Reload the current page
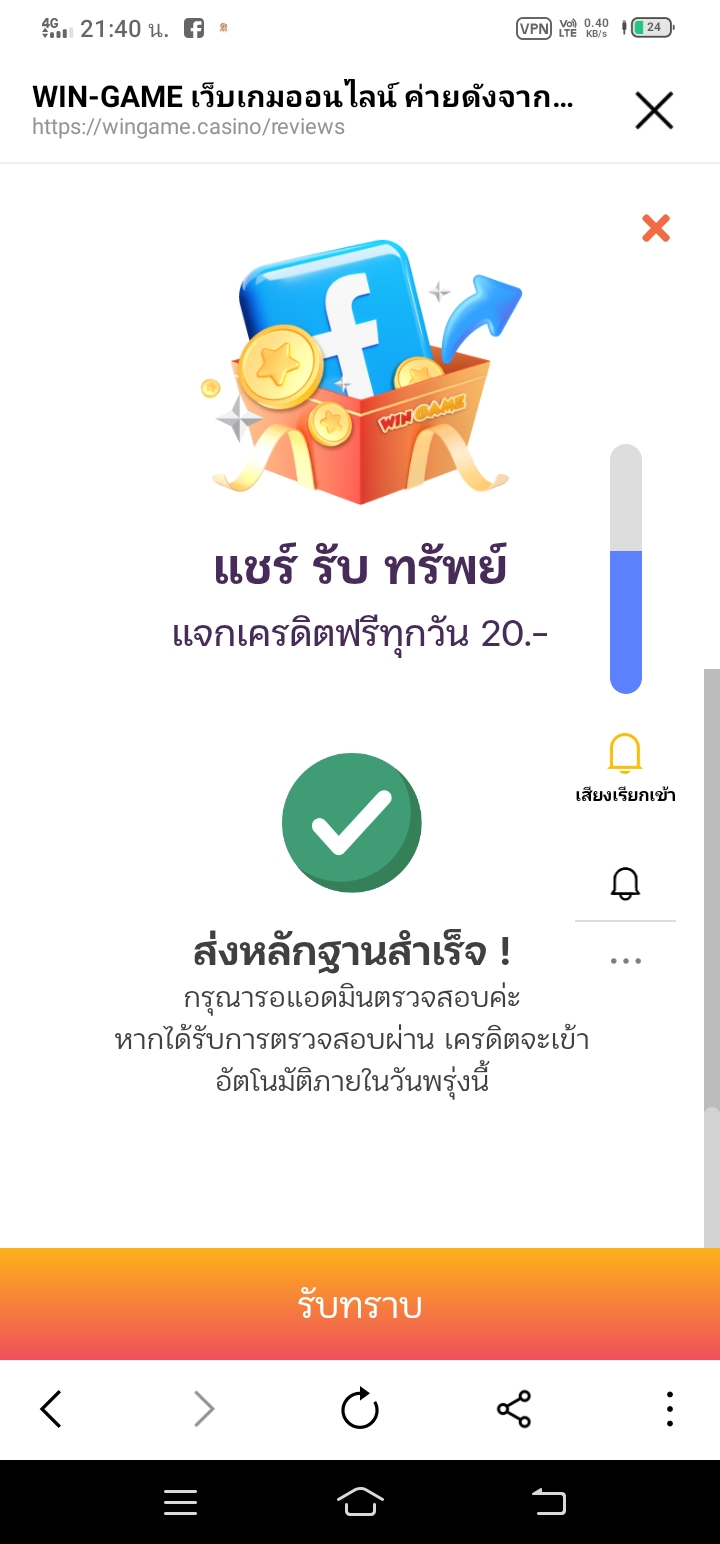The height and width of the screenshot is (1544, 720). 360,1409
